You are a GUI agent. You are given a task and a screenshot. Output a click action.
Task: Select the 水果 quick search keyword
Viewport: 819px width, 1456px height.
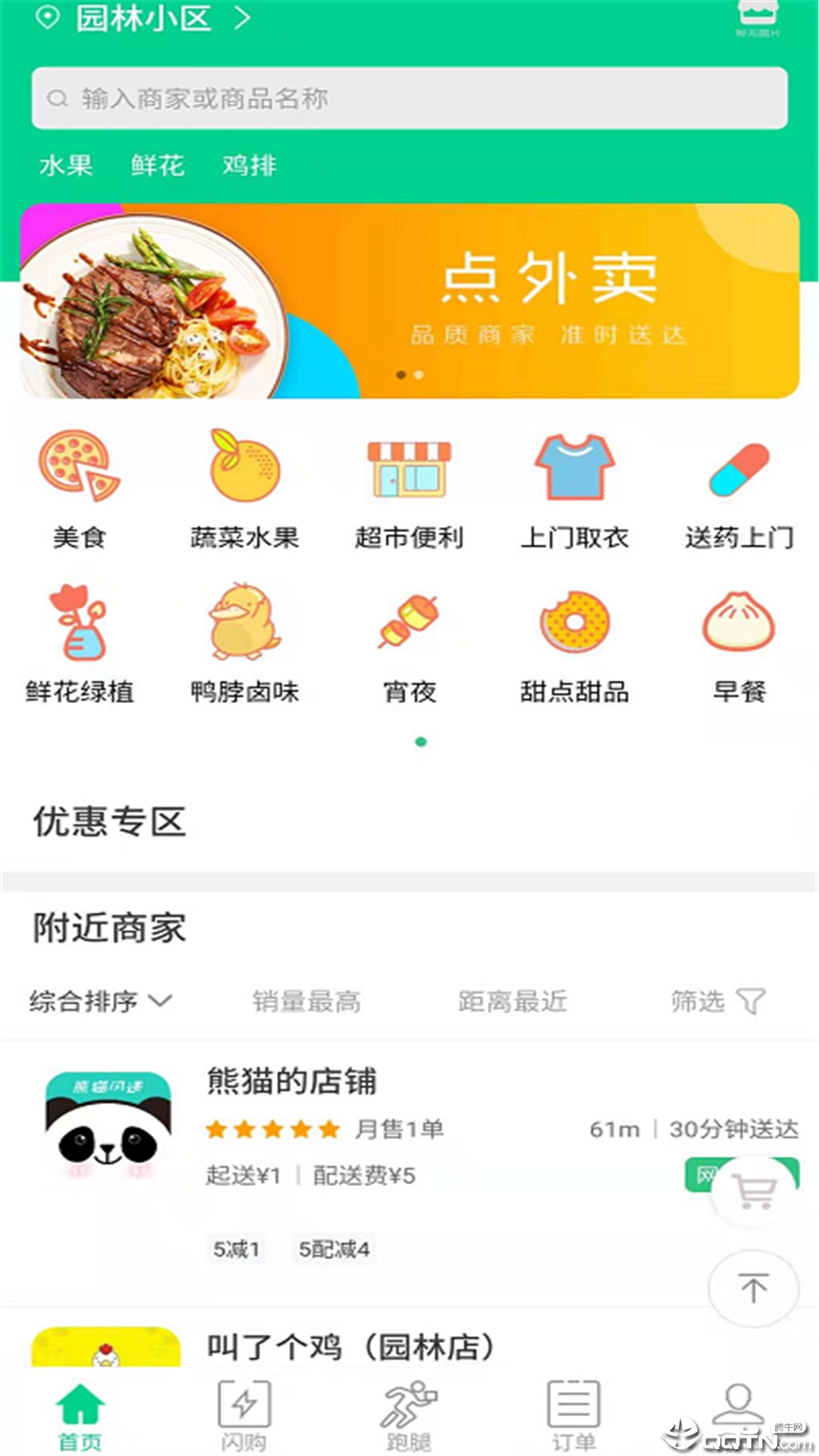coord(66,165)
